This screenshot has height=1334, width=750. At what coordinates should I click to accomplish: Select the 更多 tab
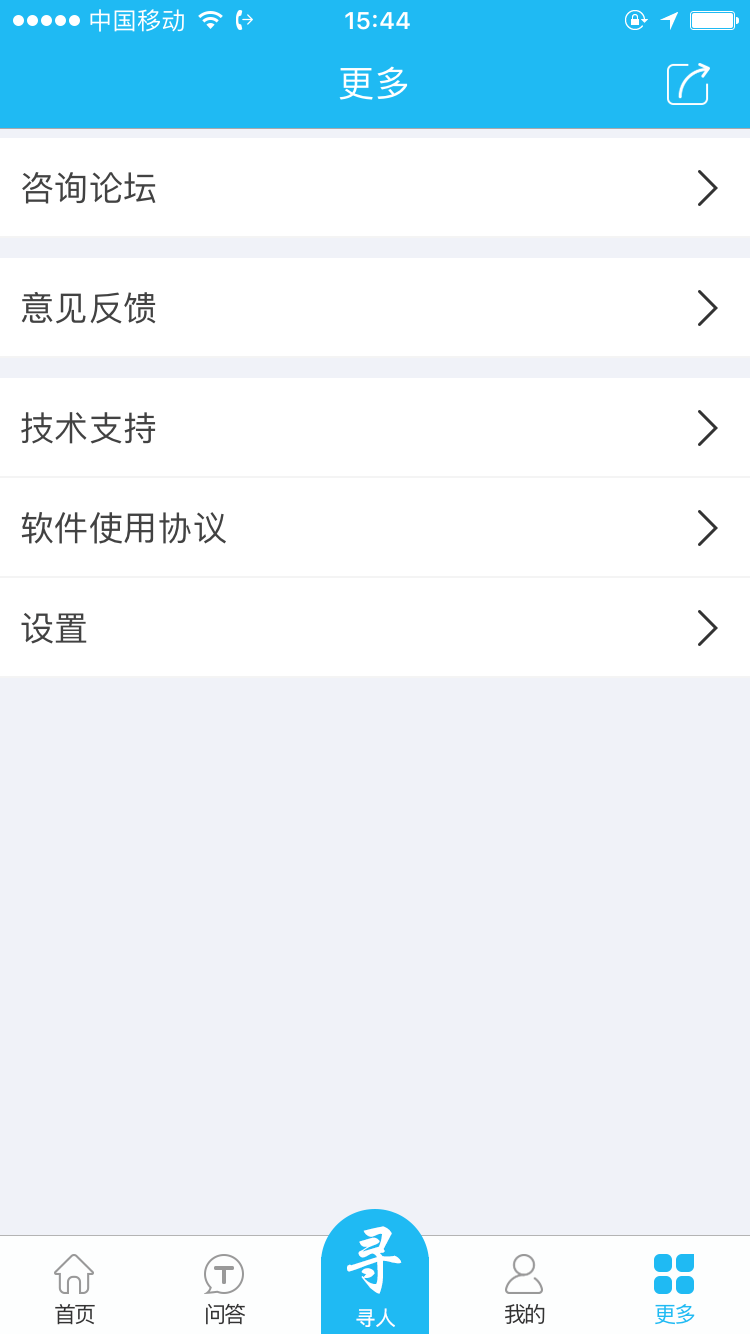click(x=674, y=1289)
